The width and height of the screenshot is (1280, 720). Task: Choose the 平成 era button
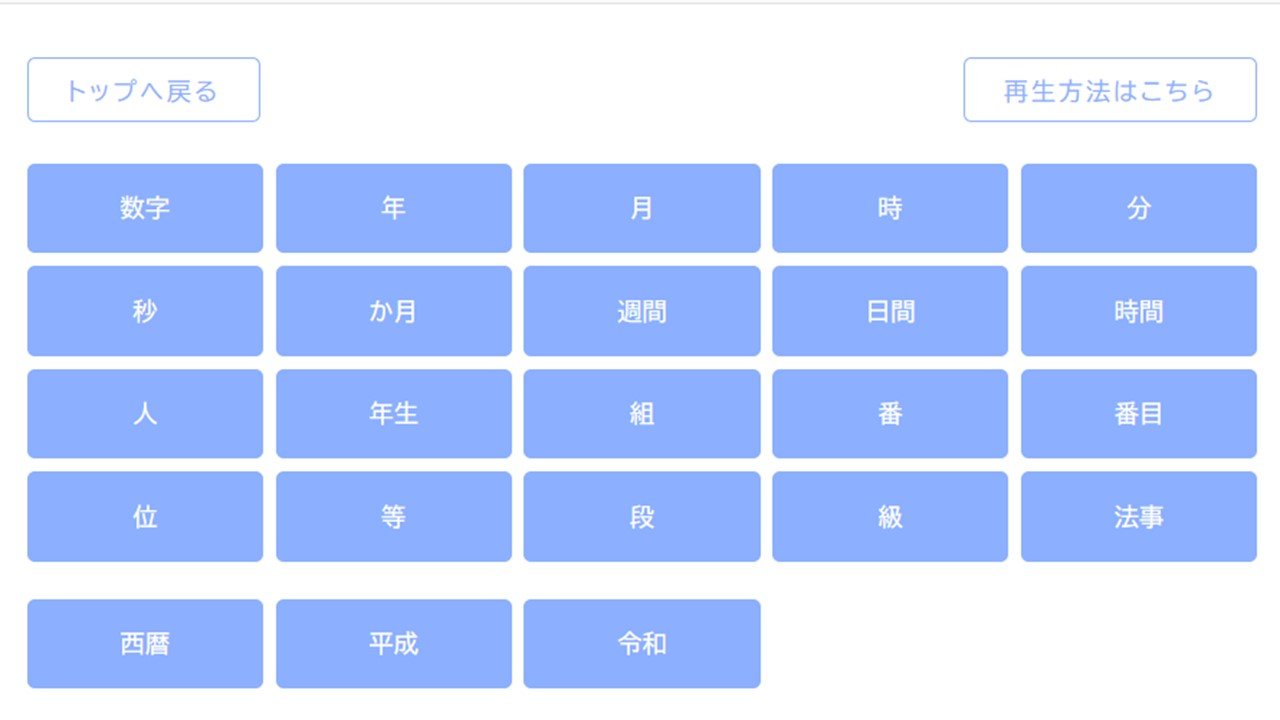[393, 644]
